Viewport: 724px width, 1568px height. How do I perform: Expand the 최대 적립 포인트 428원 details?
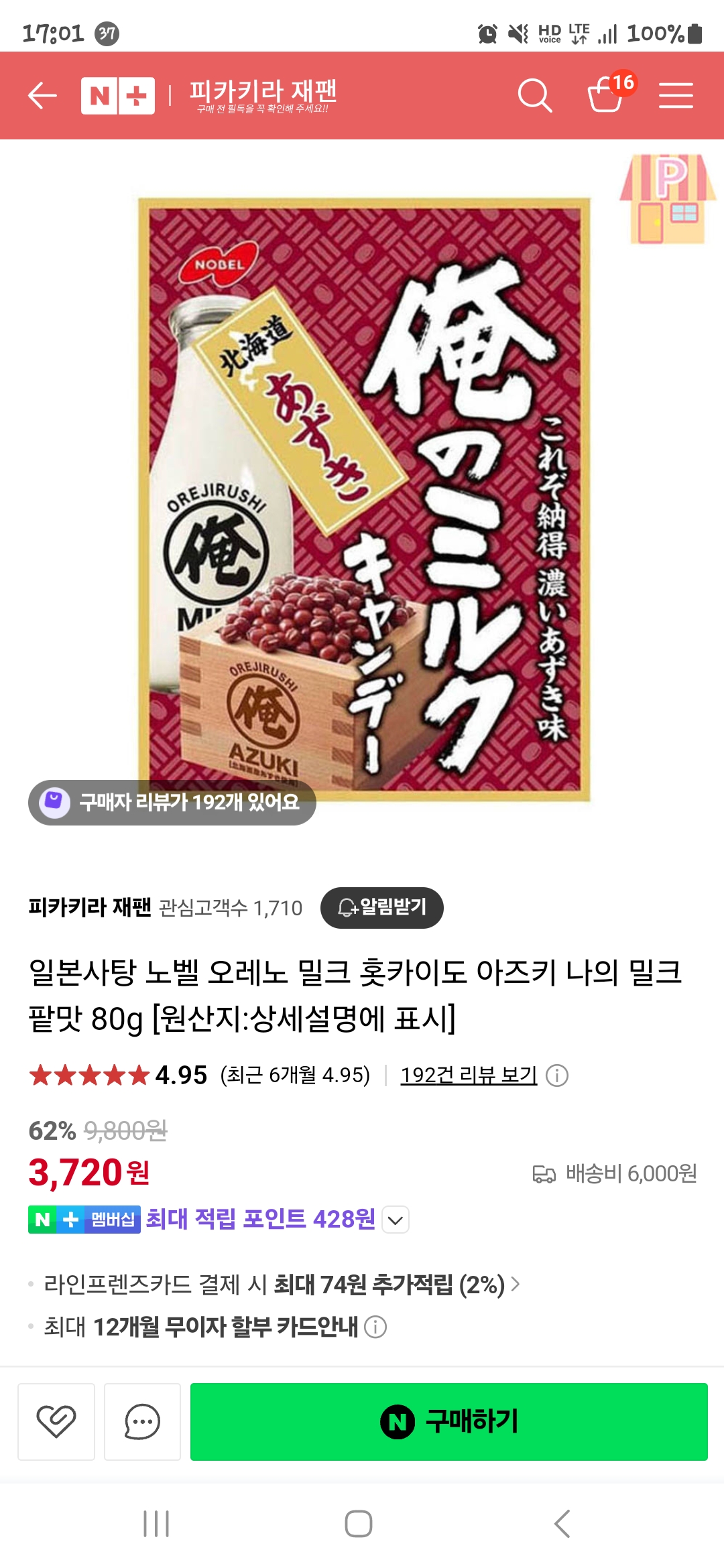coord(396,1220)
